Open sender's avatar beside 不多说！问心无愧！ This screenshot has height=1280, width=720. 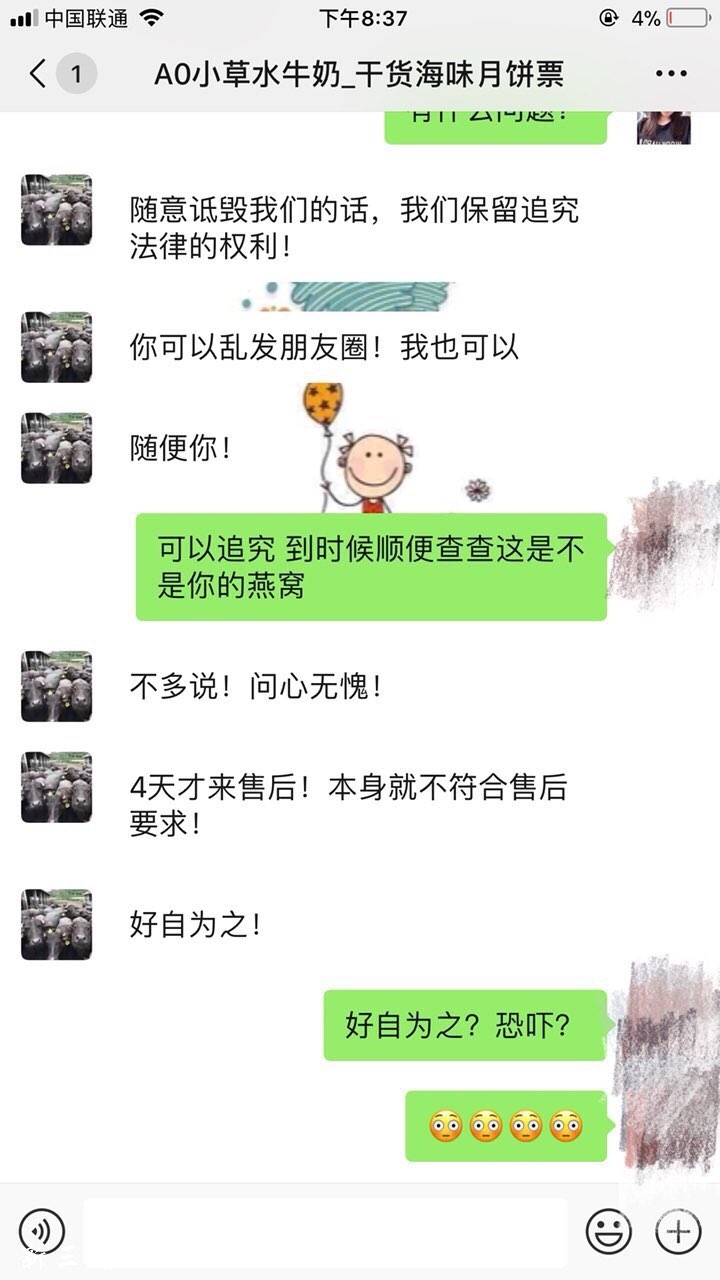[x=56, y=686]
